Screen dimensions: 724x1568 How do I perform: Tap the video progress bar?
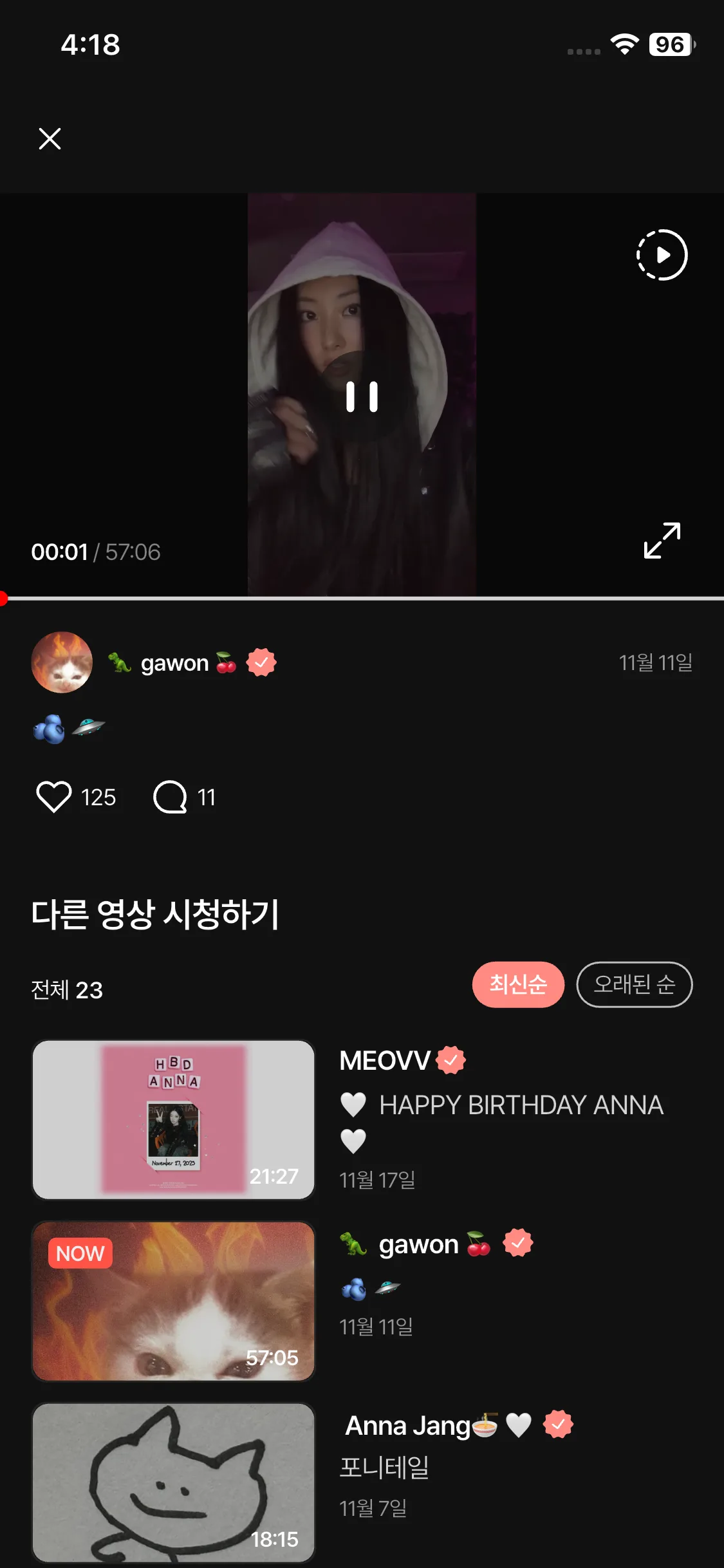[x=362, y=599]
